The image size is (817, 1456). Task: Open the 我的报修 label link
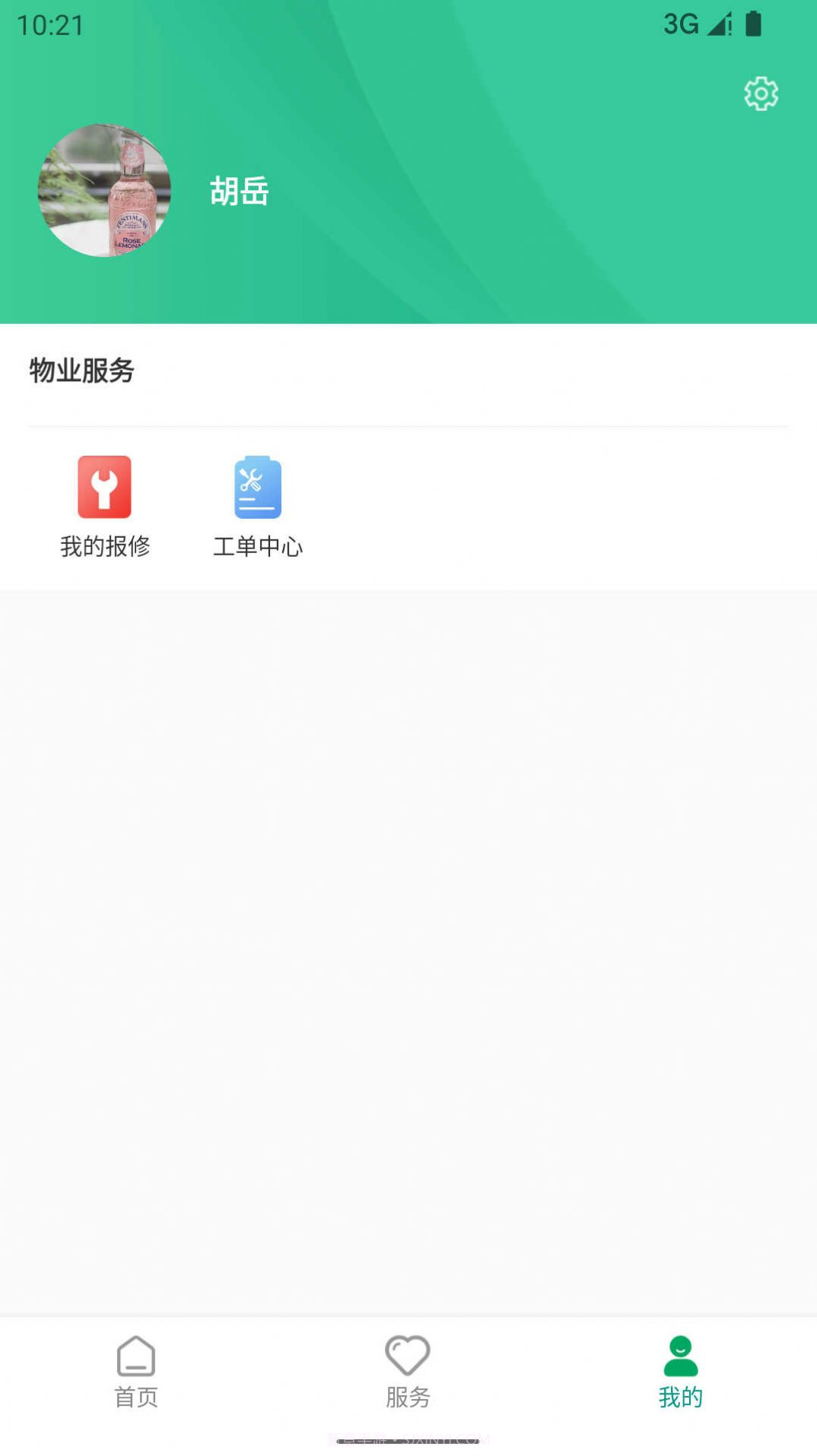pyautogui.click(x=106, y=545)
